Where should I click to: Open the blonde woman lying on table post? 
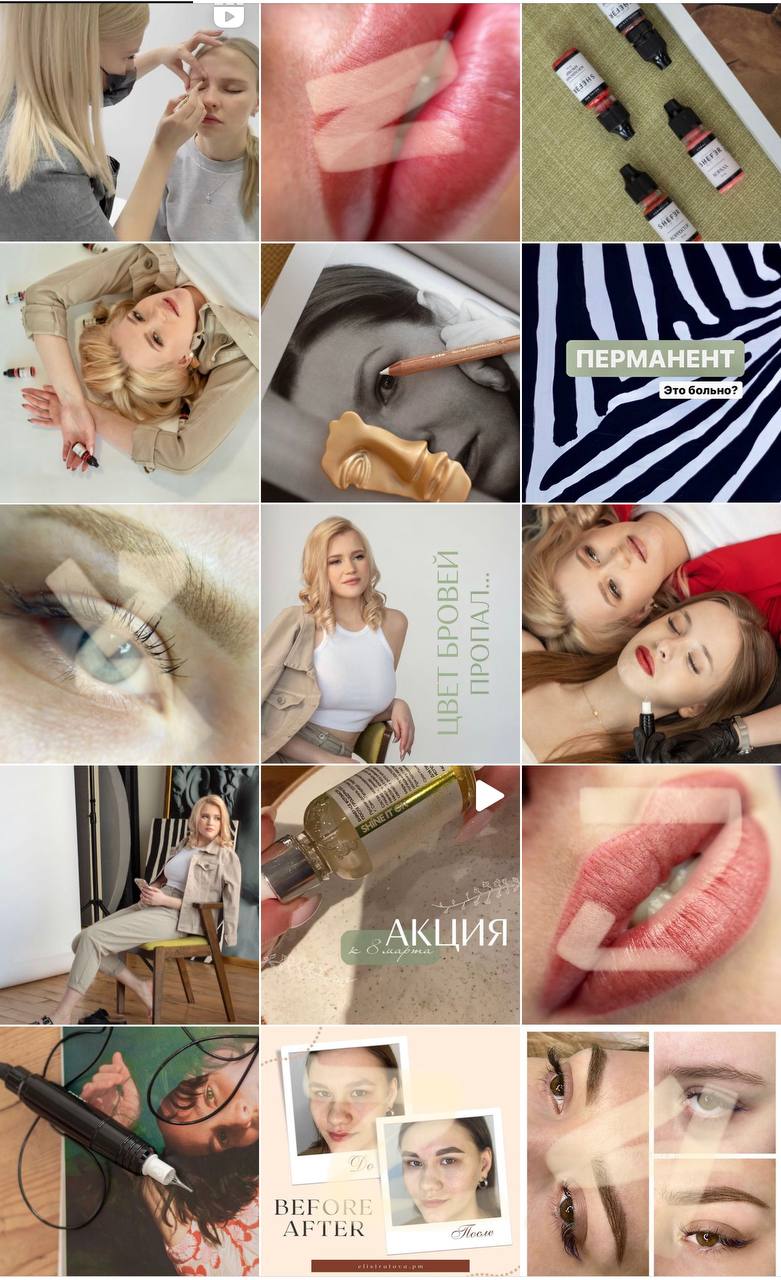click(x=129, y=372)
